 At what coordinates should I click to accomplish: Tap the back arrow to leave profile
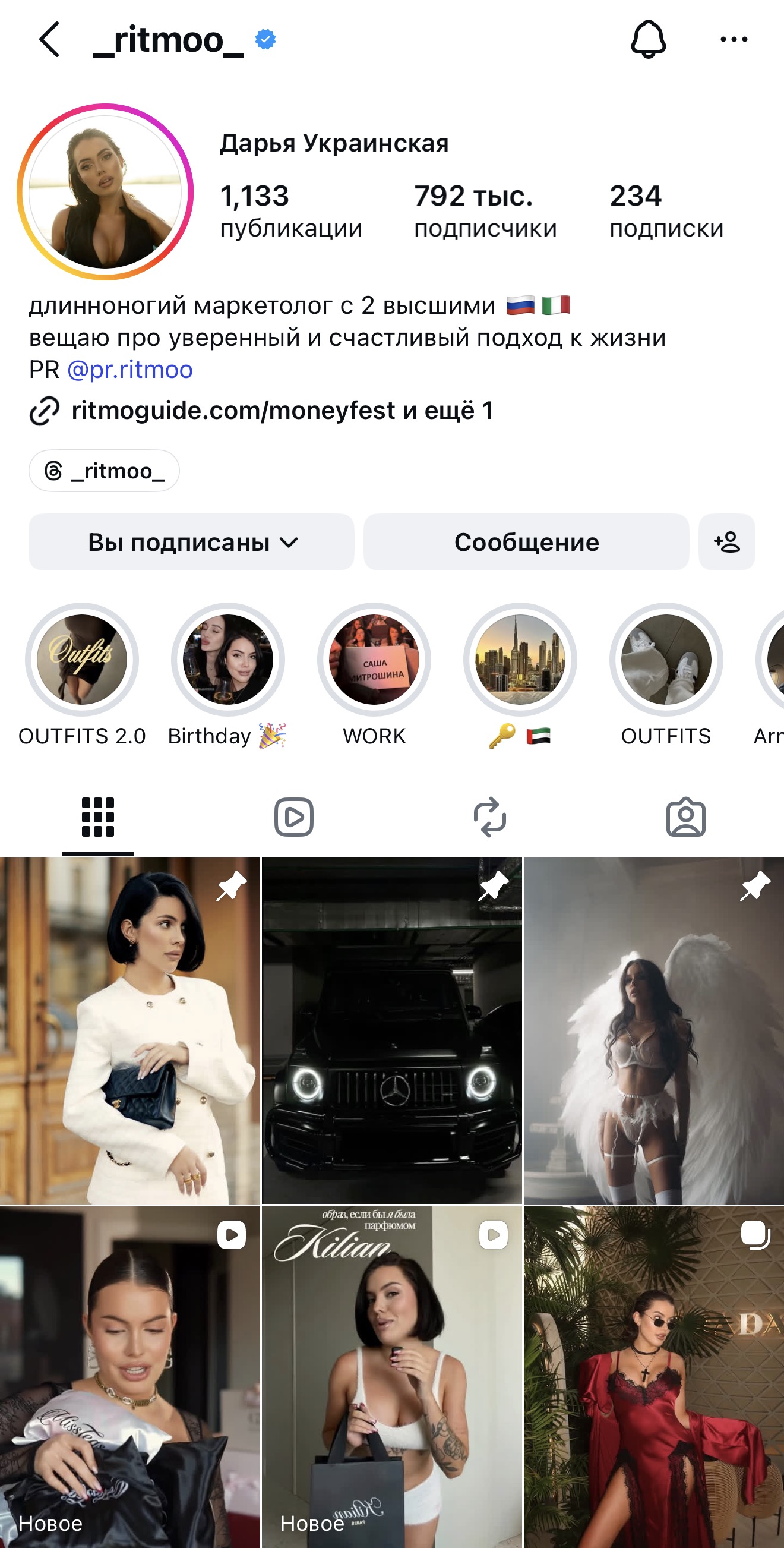pyautogui.click(x=47, y=39)
